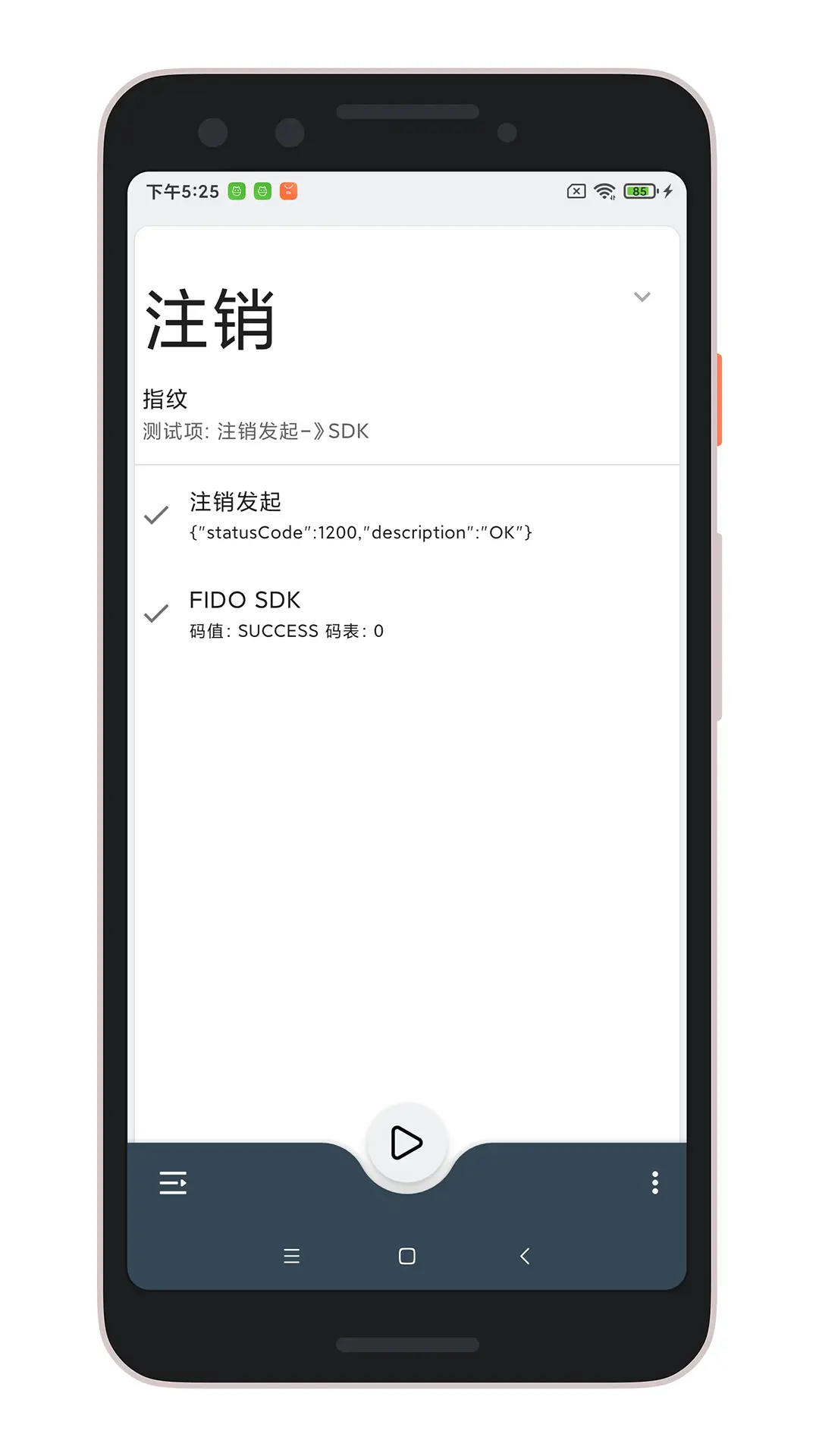This screenshot has width=819, height=1456.
Task: Open the three-dot overflow menu
Action: click(x=655, y=1182)
